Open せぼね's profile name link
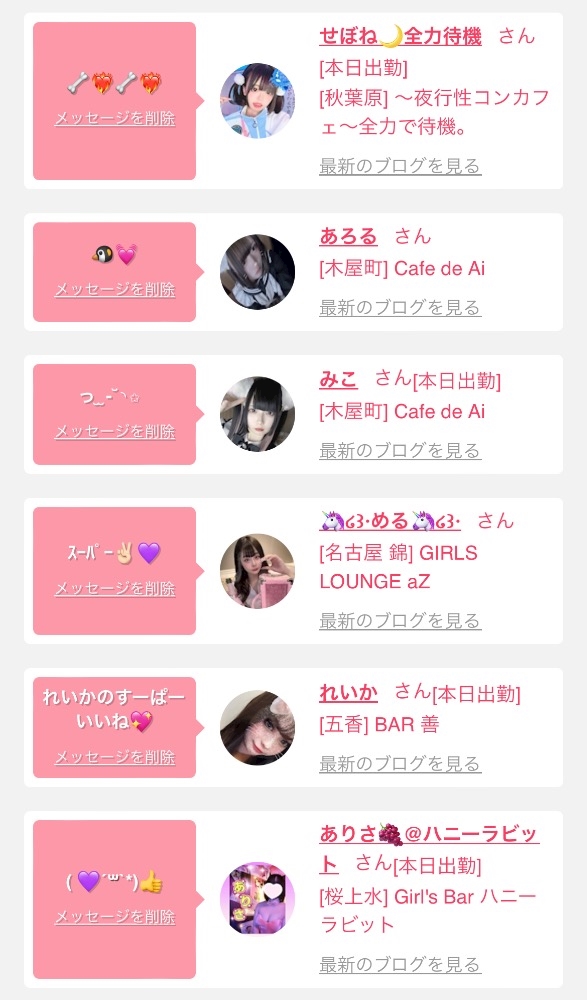The height and width of the screenshot is (1000, 587). (400, 36)
